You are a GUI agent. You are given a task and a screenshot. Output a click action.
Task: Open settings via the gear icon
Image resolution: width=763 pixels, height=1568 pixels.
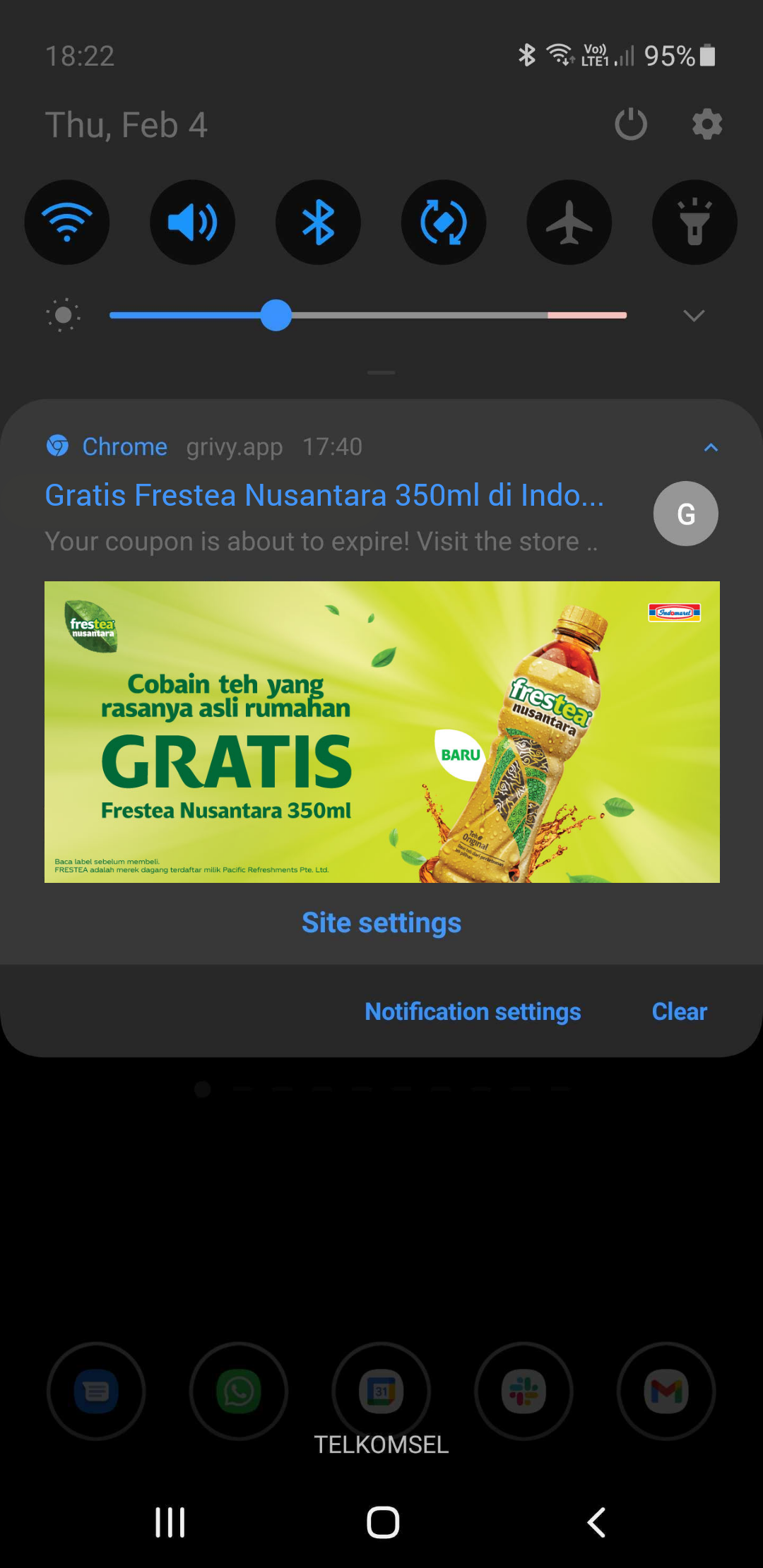[707, 124]
